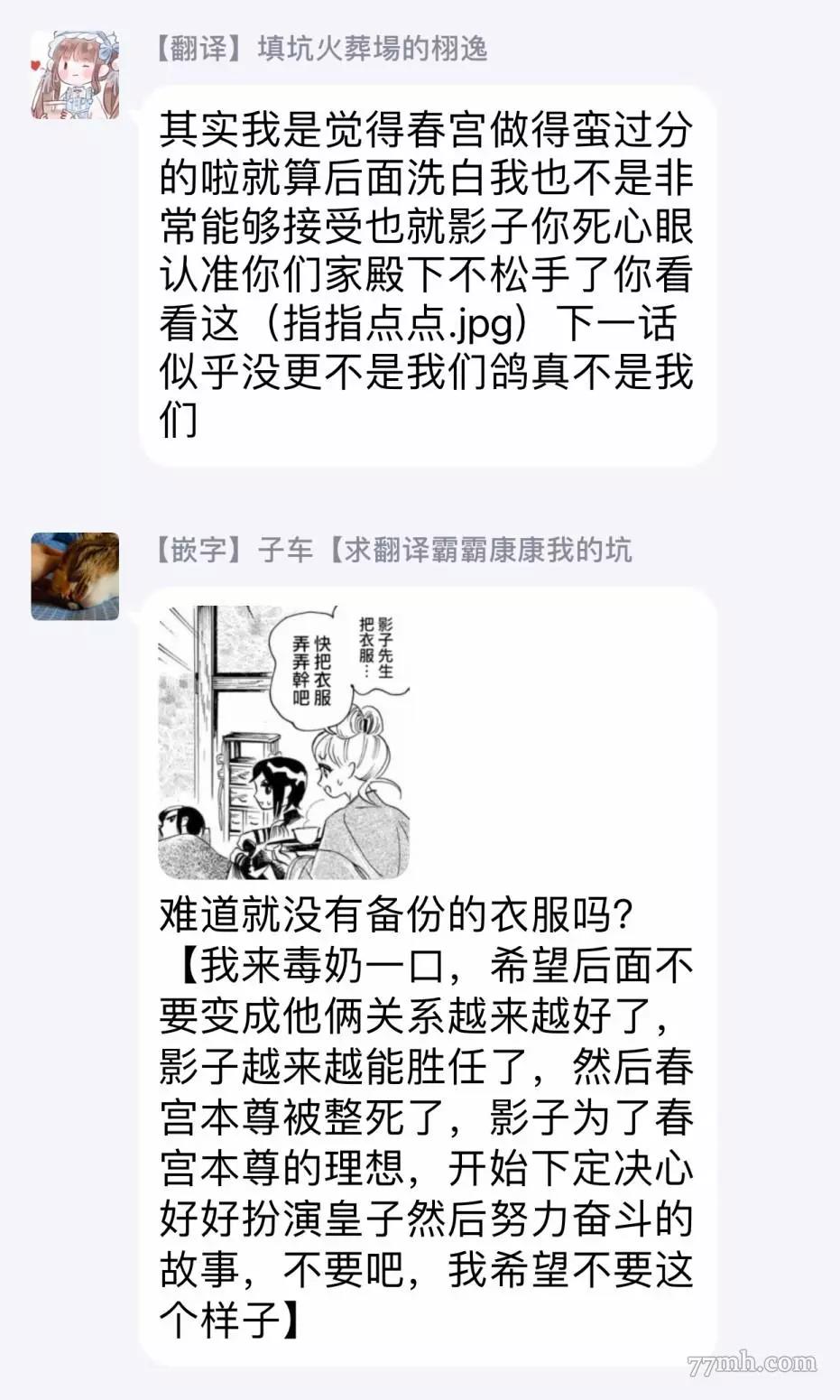Image resolution: width=840 pixels, height=1400 pixels.
Task: View the manga panel image in 子车's message
Action: tap(284, 742)
